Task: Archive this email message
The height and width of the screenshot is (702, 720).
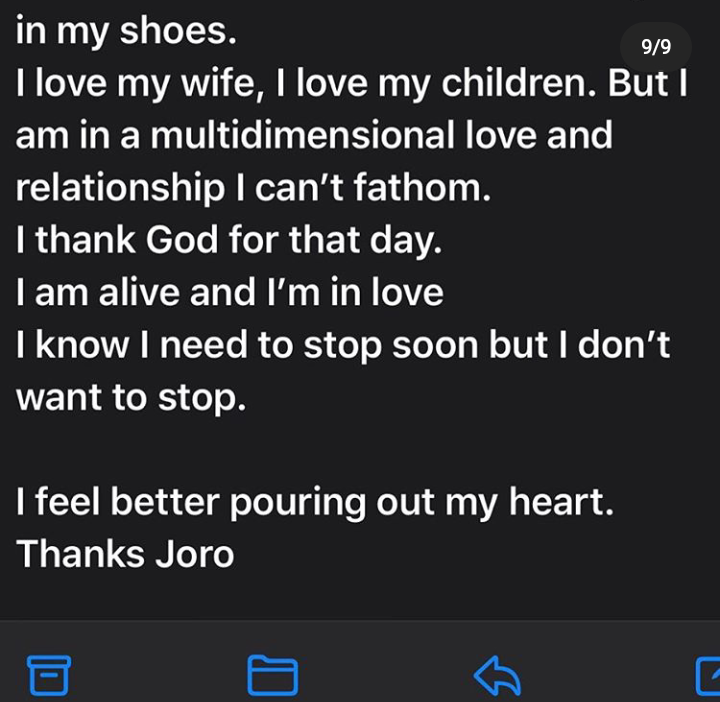Action: pos(43,676)
